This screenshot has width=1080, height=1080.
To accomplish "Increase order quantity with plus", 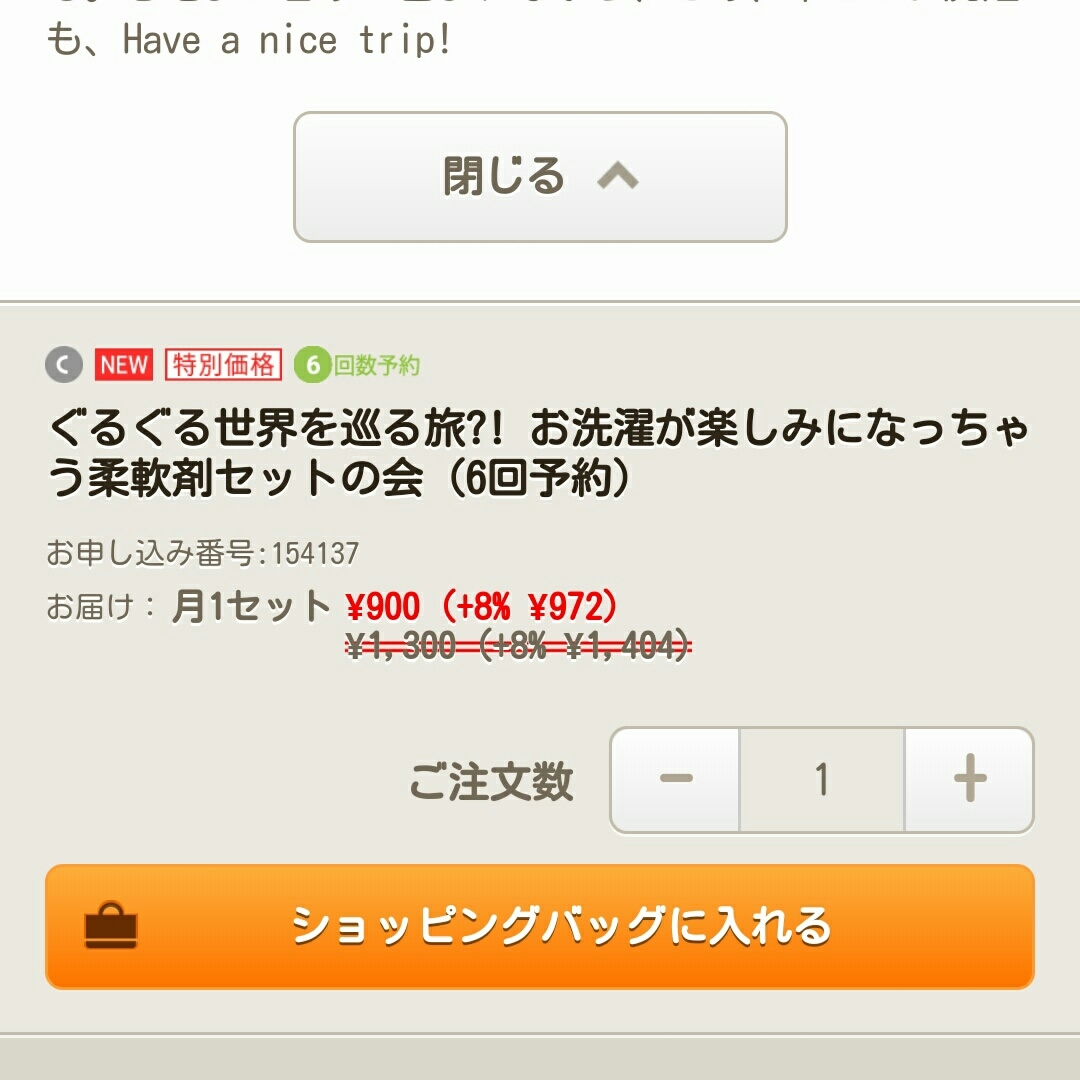I will coord(969,780).
